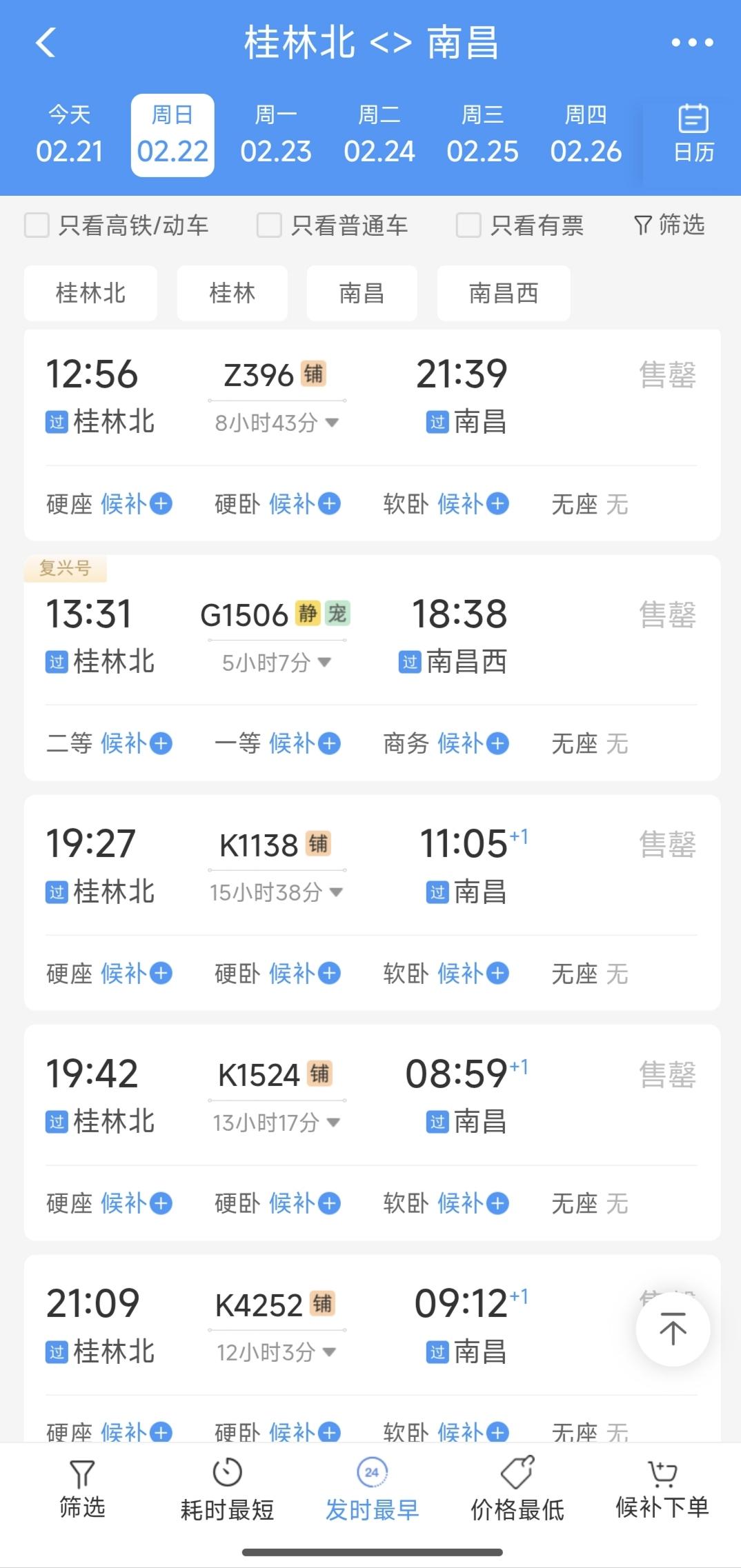Select the 南昌西 station chip
741x1568 pixels.
(503, 293)
